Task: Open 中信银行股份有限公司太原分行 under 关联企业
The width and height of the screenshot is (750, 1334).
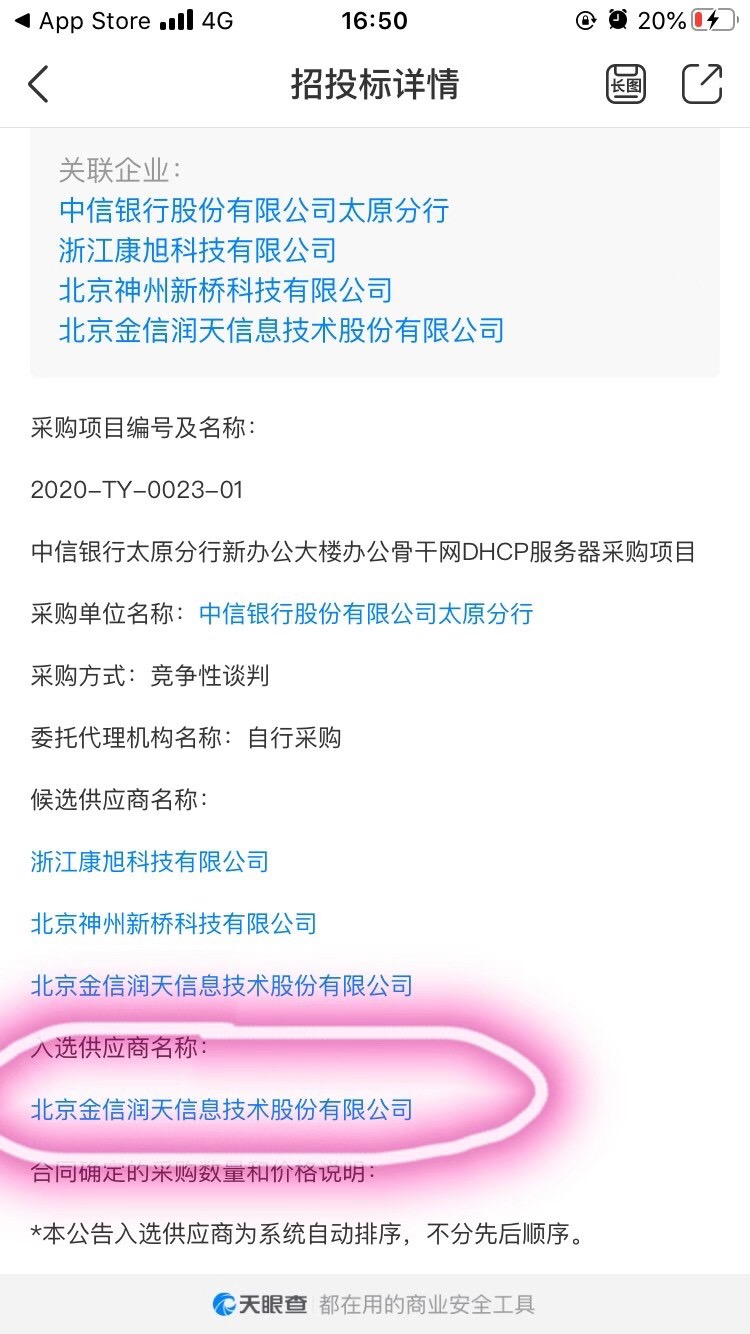Action: tap(254, 210)
